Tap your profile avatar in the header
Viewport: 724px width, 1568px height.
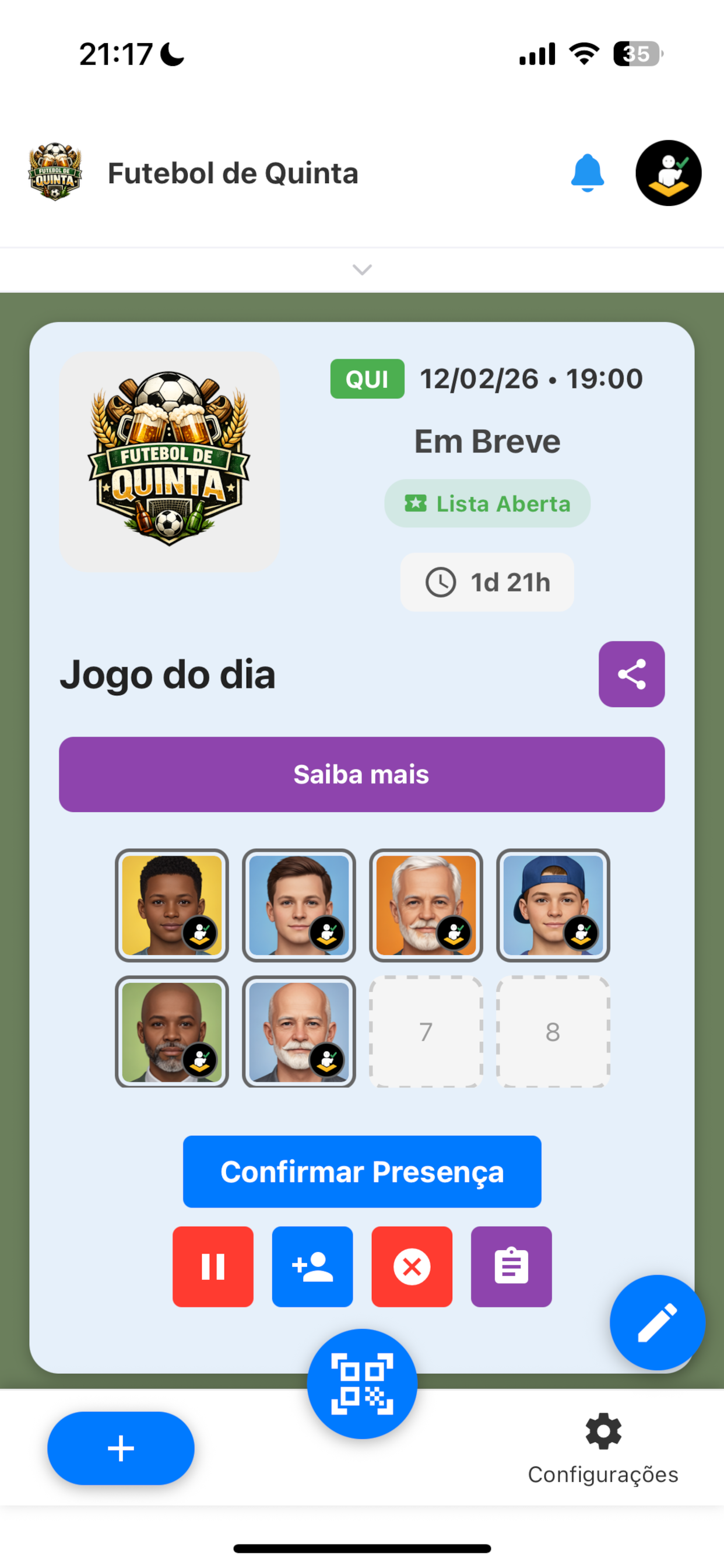(x=668, y=173)
